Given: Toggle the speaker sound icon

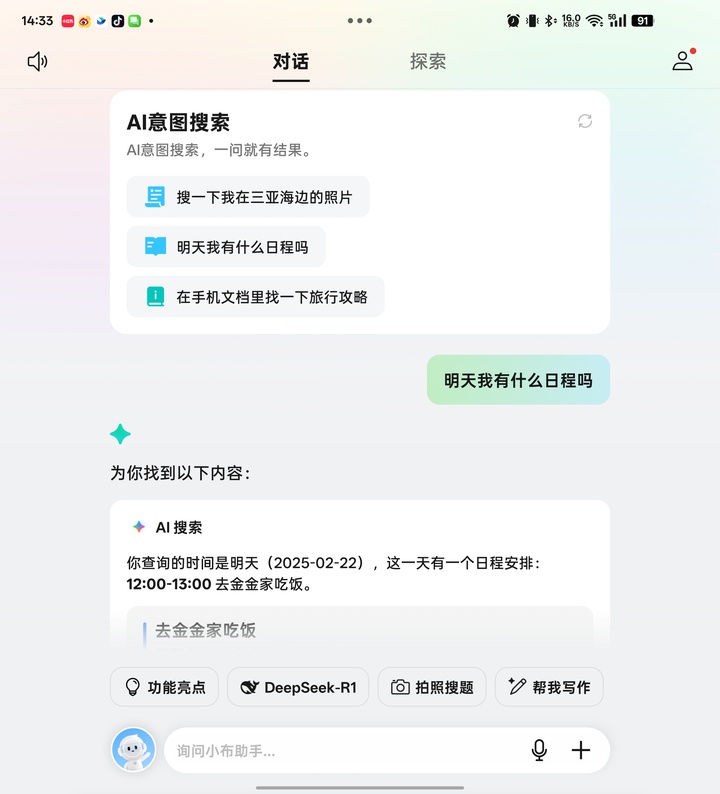Looking at the screenshot, I should [37, 61].
